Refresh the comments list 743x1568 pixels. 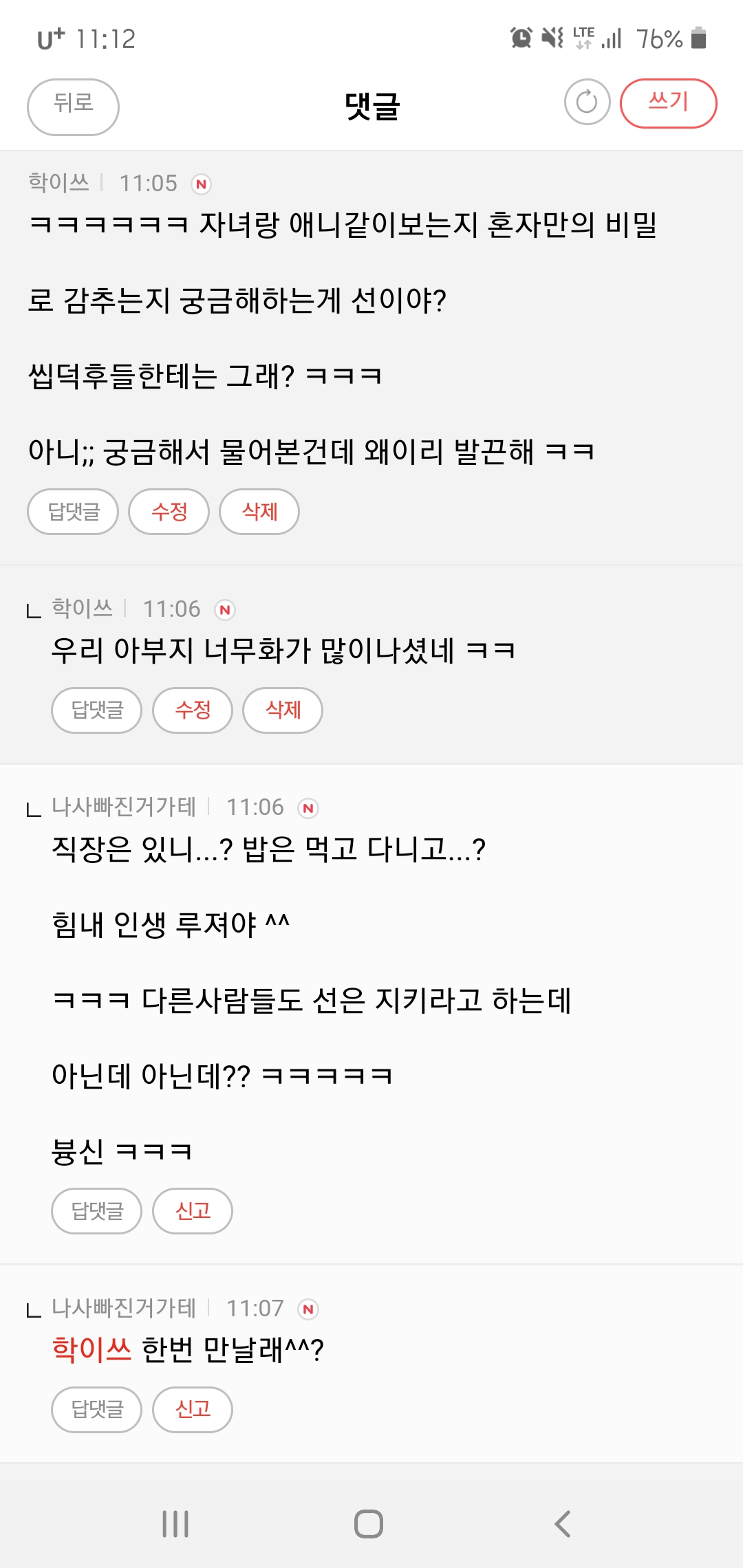(587, 102)
